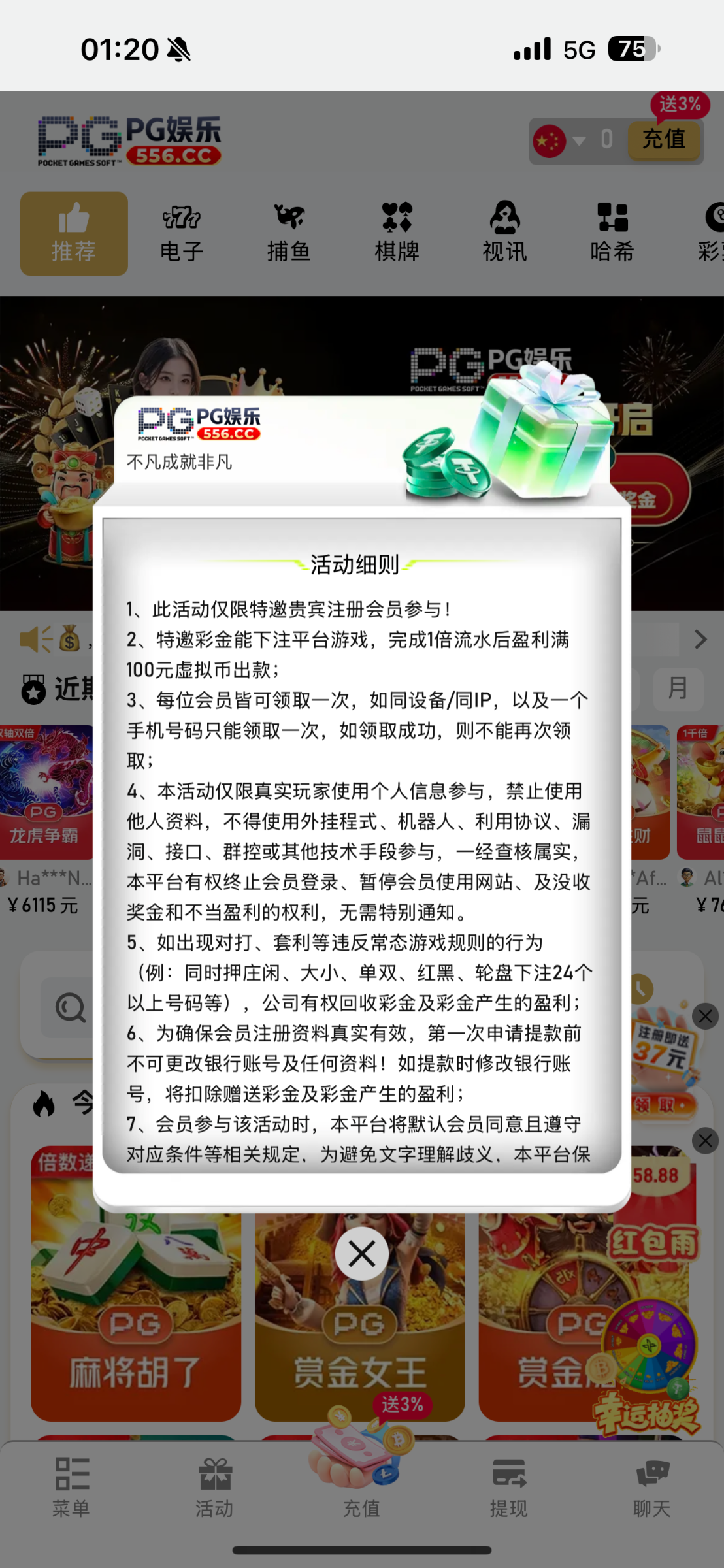Open the 视讯 category
The image size is (724, 1568).
[504, 233]
